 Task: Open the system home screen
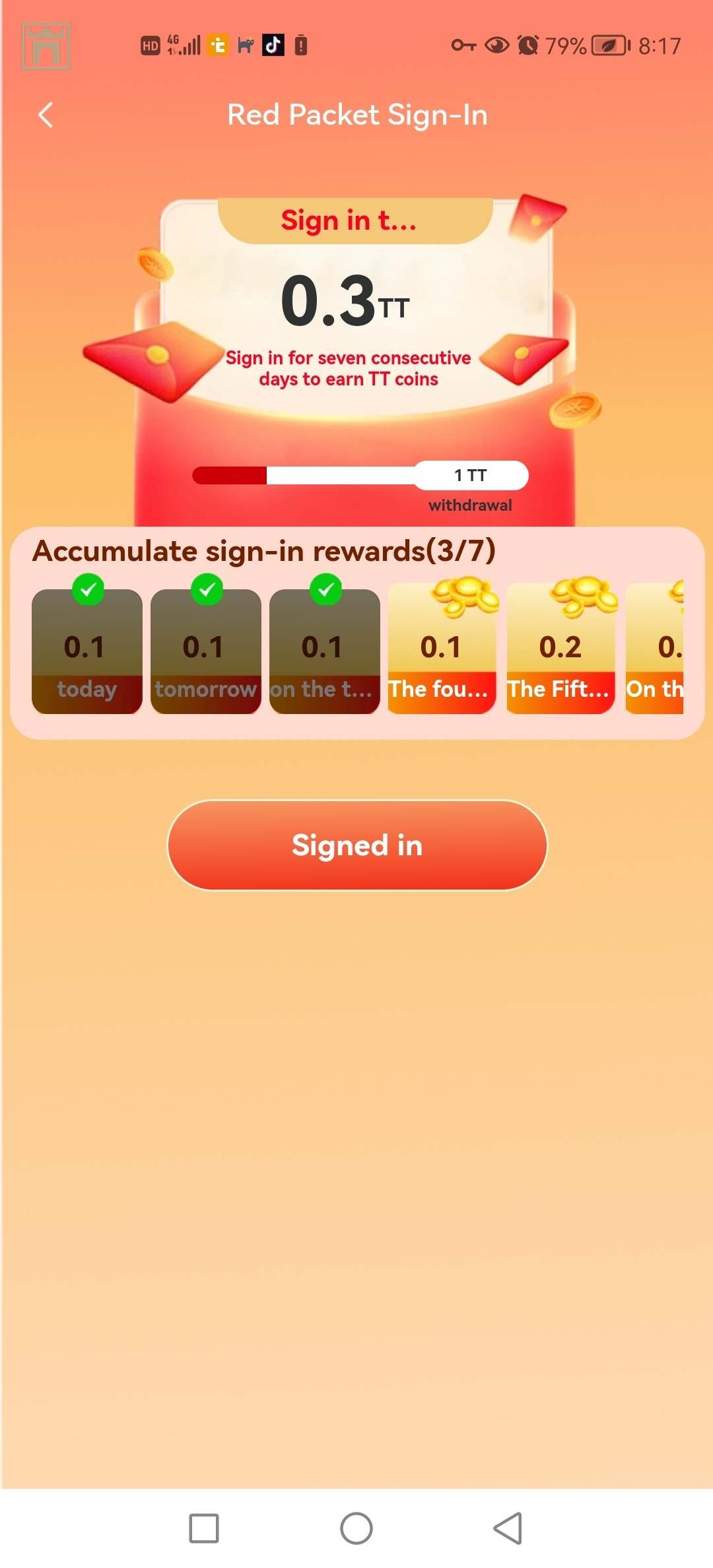[x=356, y=1528]
